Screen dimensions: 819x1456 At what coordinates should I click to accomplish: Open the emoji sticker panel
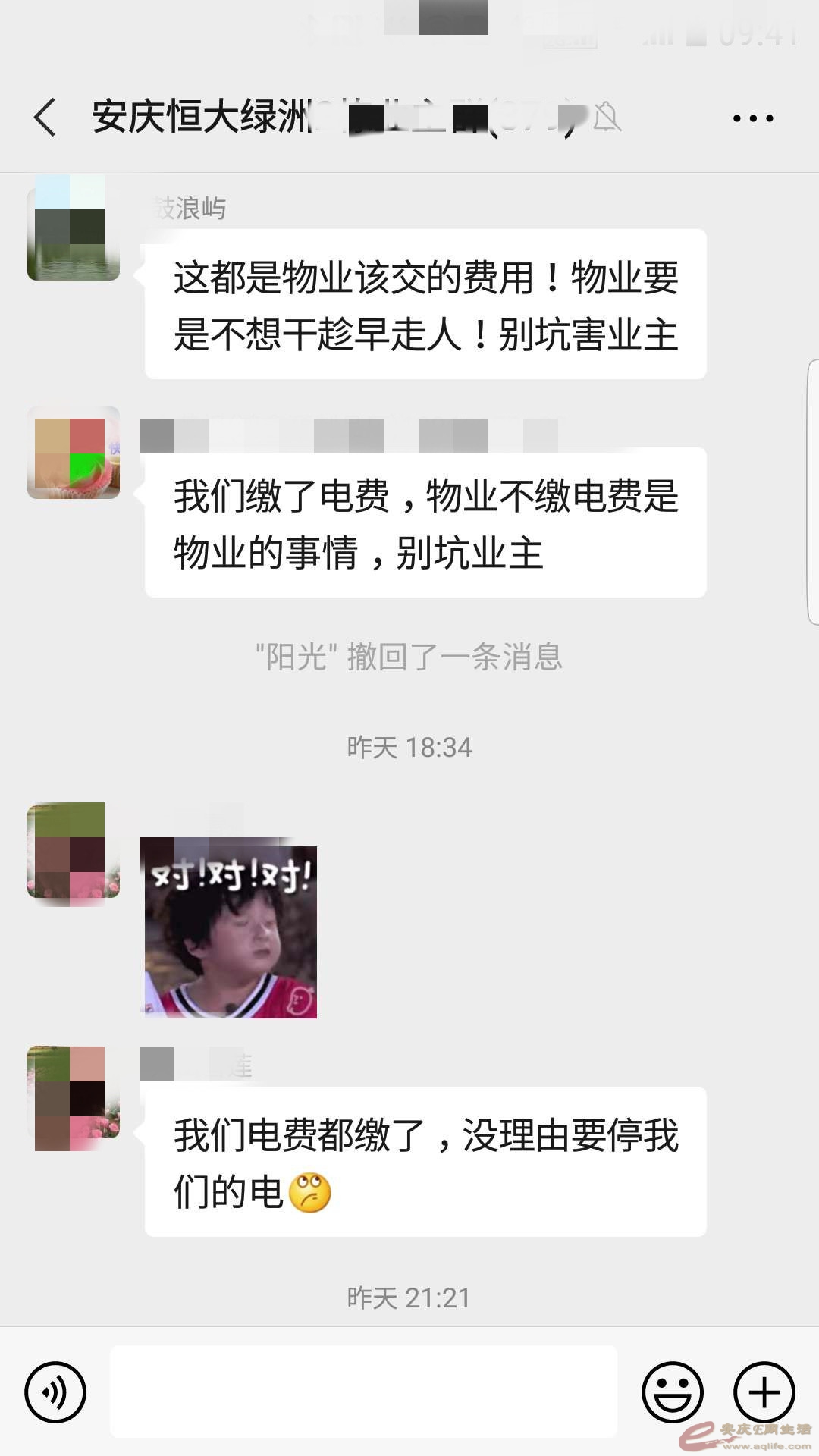click(672, 1392)
